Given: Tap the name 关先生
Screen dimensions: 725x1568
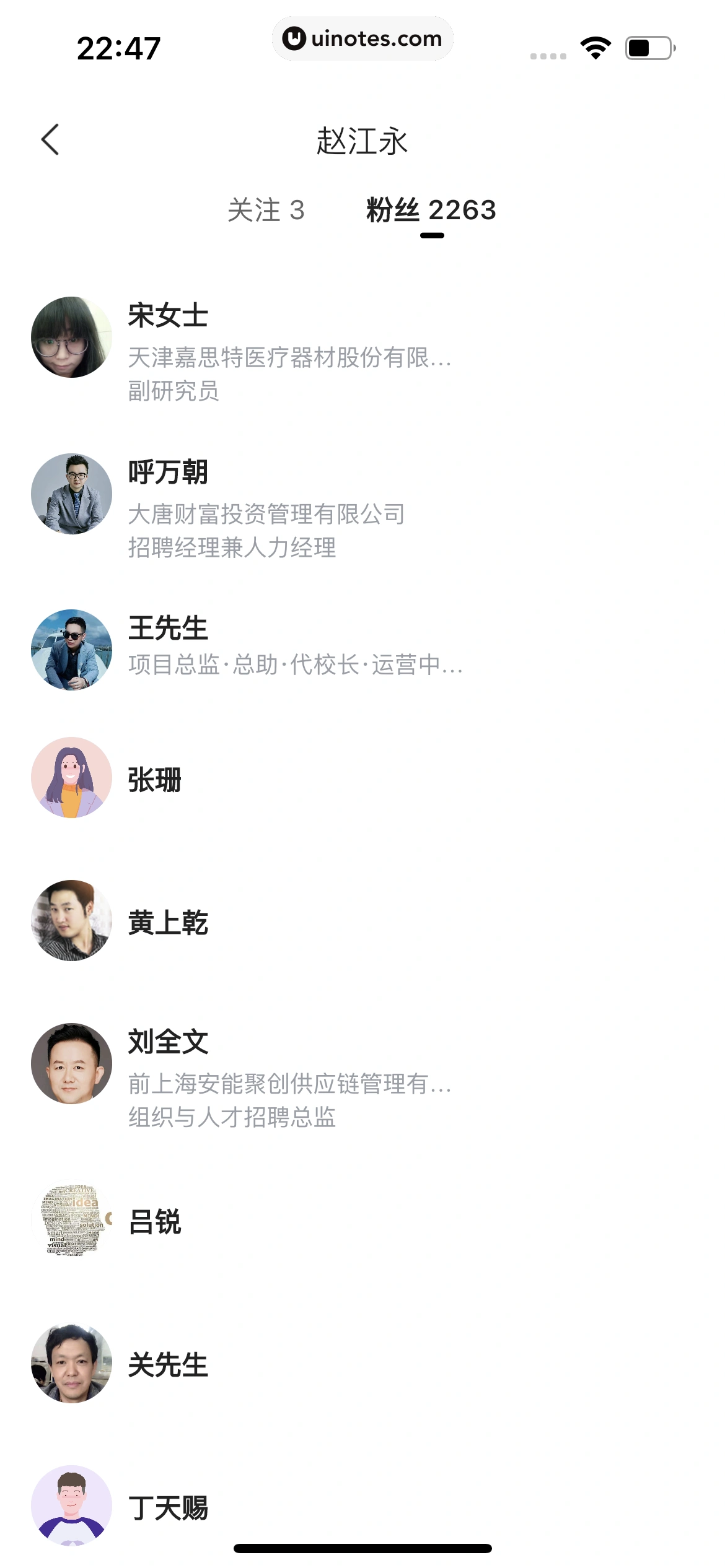Looking at the screenshot, I should coord(167,1367).
